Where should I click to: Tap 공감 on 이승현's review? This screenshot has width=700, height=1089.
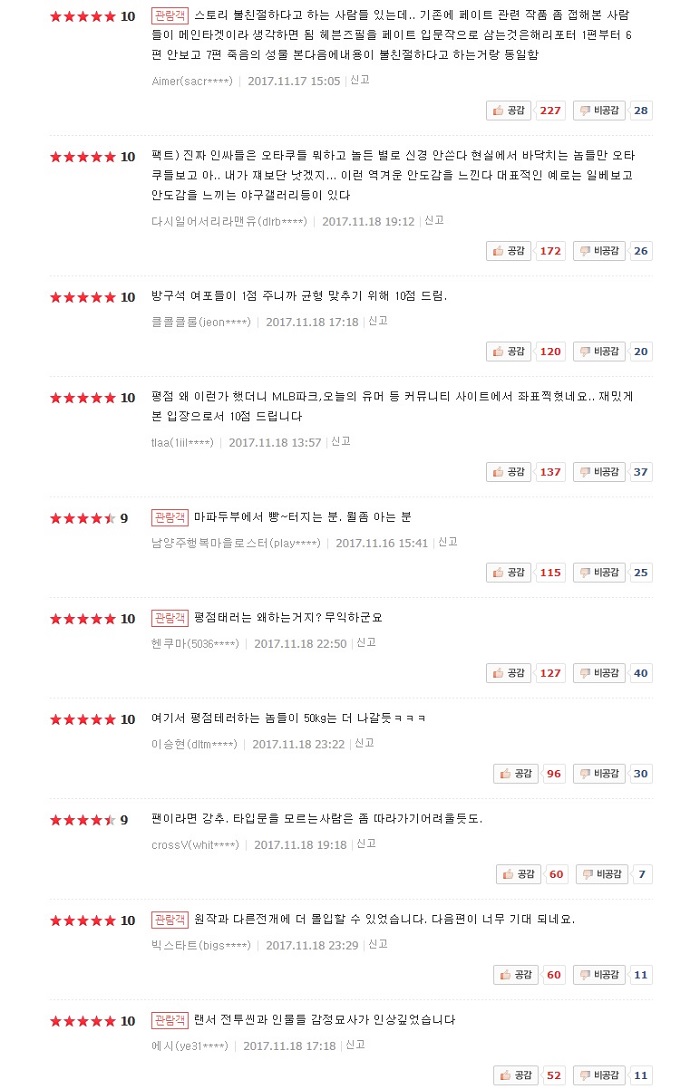(x=516, y=773)
